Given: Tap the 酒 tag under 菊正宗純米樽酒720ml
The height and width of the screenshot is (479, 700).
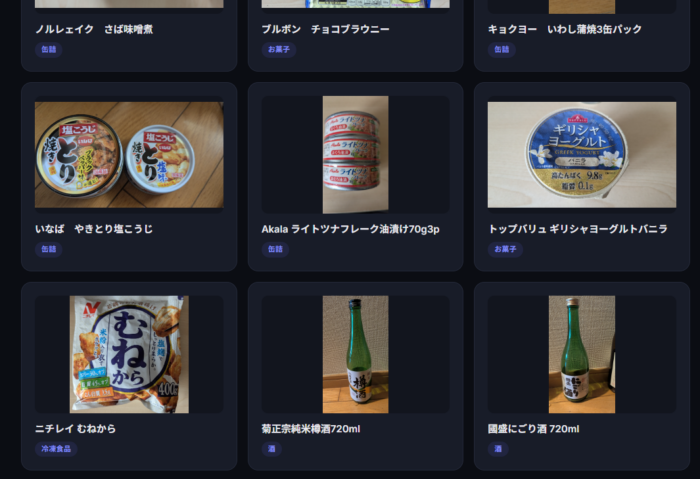Looking at the screenshot, I should coord(272,449).
